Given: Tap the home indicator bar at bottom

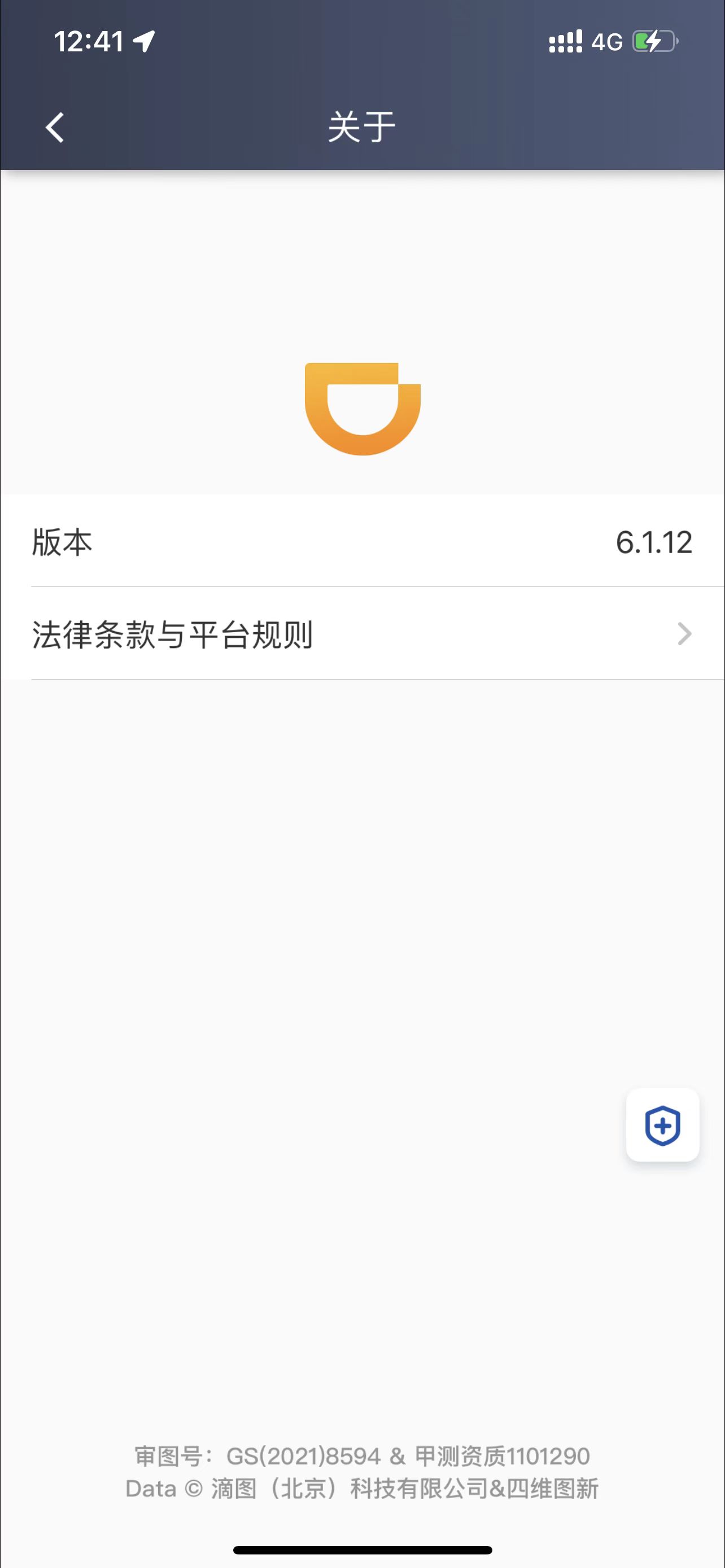Looking at the screenshot, I should tap(362, 1549).
